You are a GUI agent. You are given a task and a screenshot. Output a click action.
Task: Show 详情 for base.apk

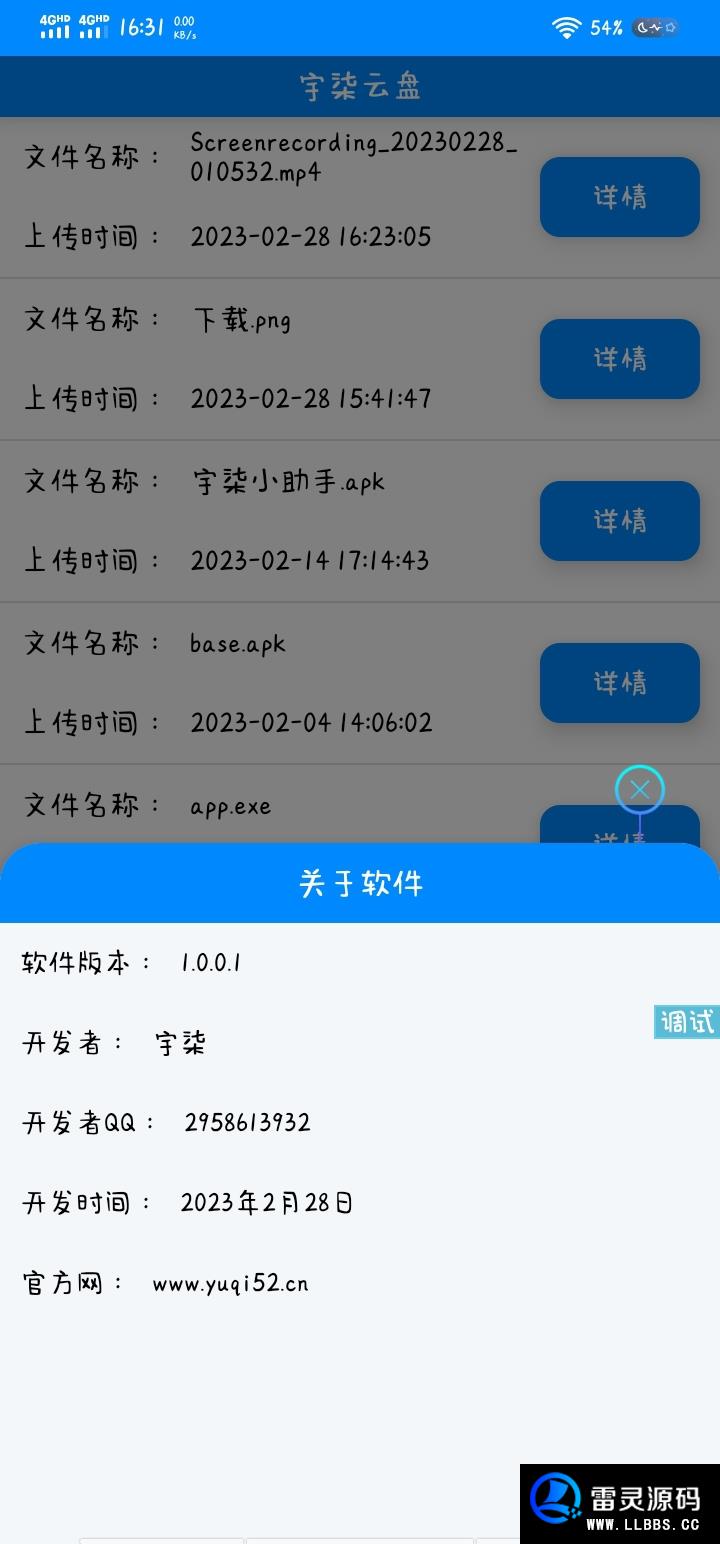620,683
